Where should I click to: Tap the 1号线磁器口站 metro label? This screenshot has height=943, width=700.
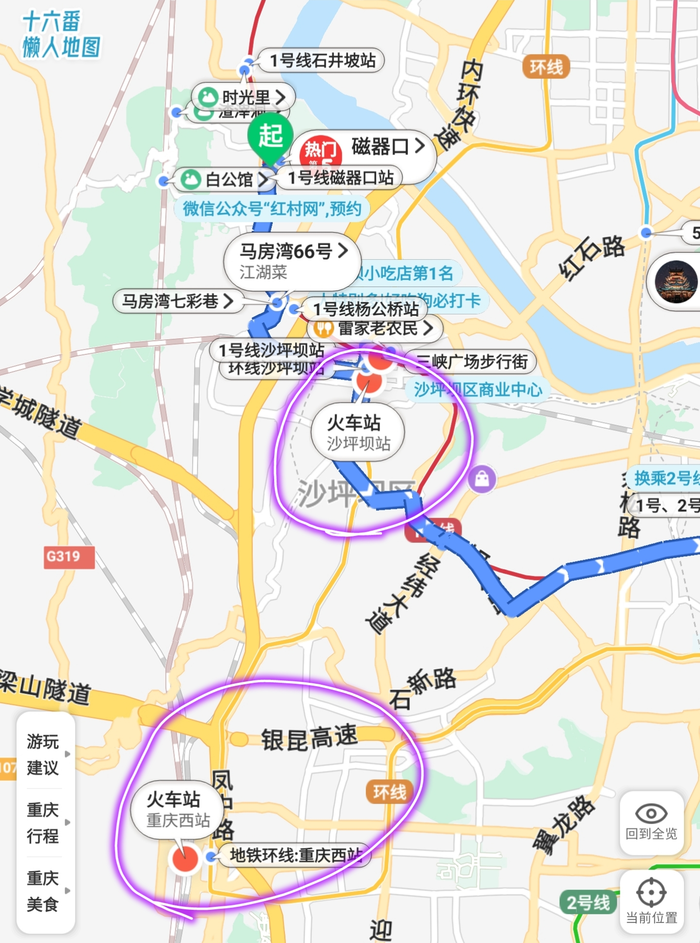(x=340, y=178)
